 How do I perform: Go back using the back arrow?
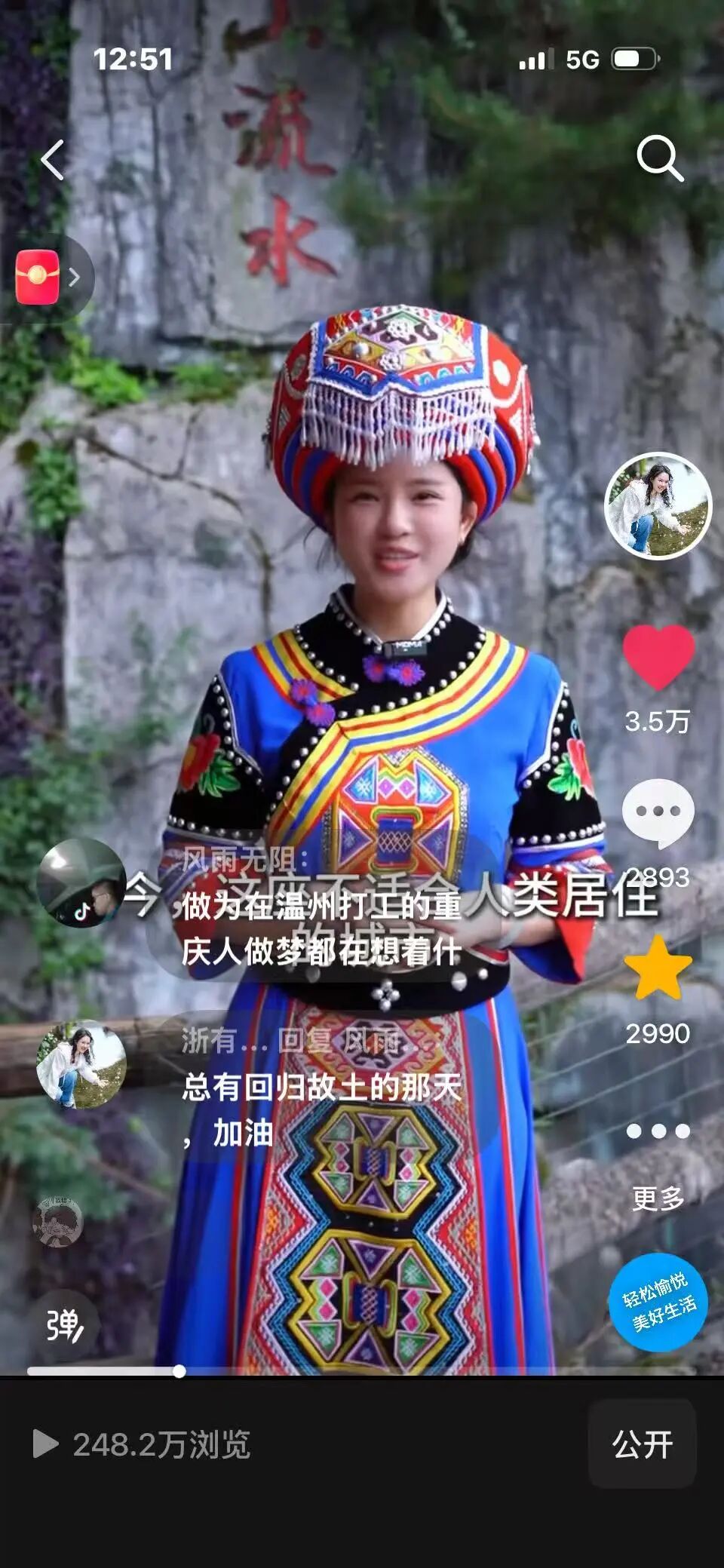coord(53,160)
